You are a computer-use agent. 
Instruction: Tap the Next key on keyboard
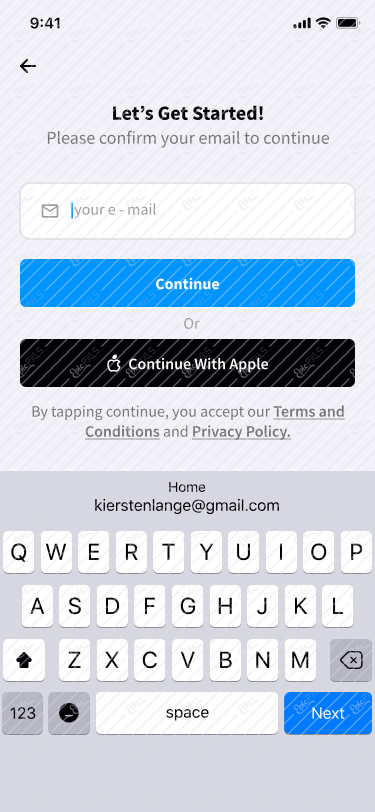(328, 713)
